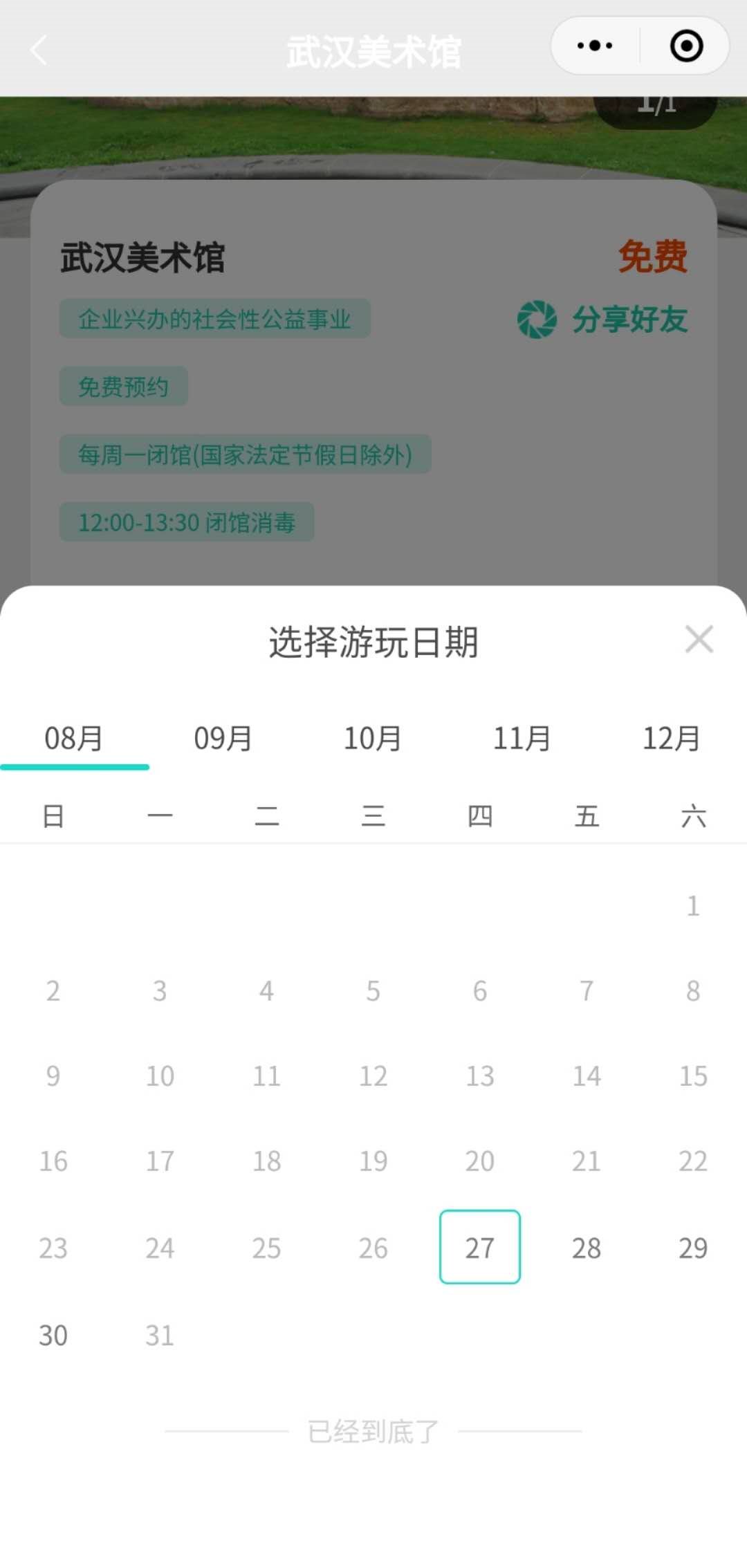This screenshot has width=747, height=1568.
Task: Choose August 27 as visit date
Action: [480, 1247]
